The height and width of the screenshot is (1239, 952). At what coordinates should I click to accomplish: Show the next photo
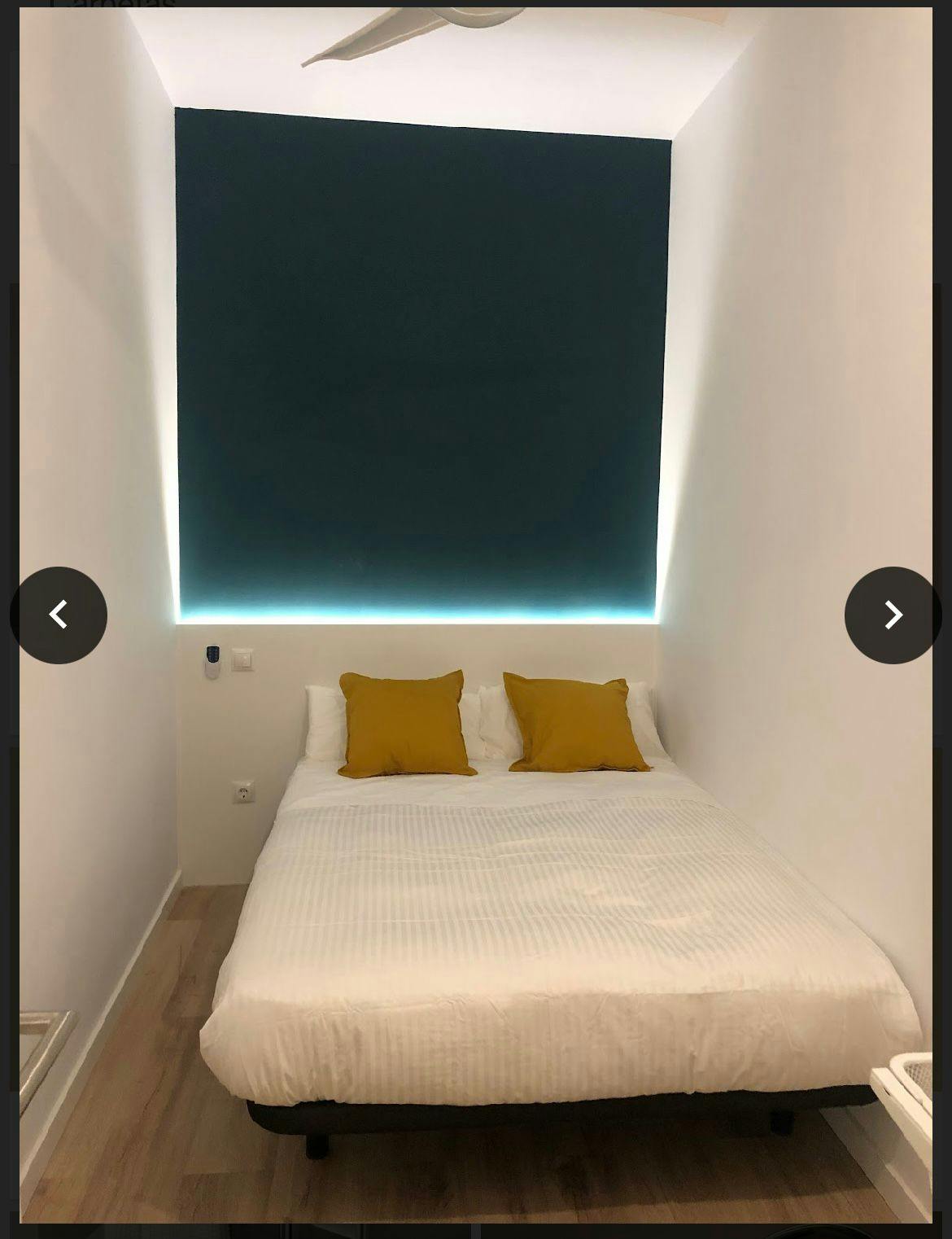tap(893, 615)
